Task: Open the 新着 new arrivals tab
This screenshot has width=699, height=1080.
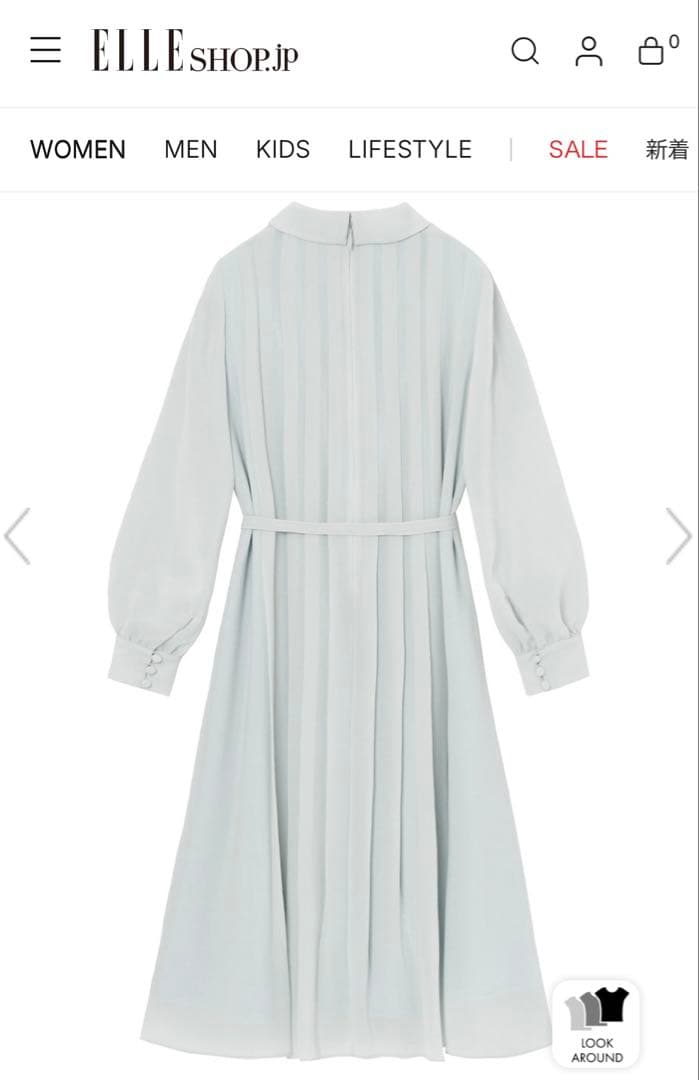Action: click(x=667, y=149)
